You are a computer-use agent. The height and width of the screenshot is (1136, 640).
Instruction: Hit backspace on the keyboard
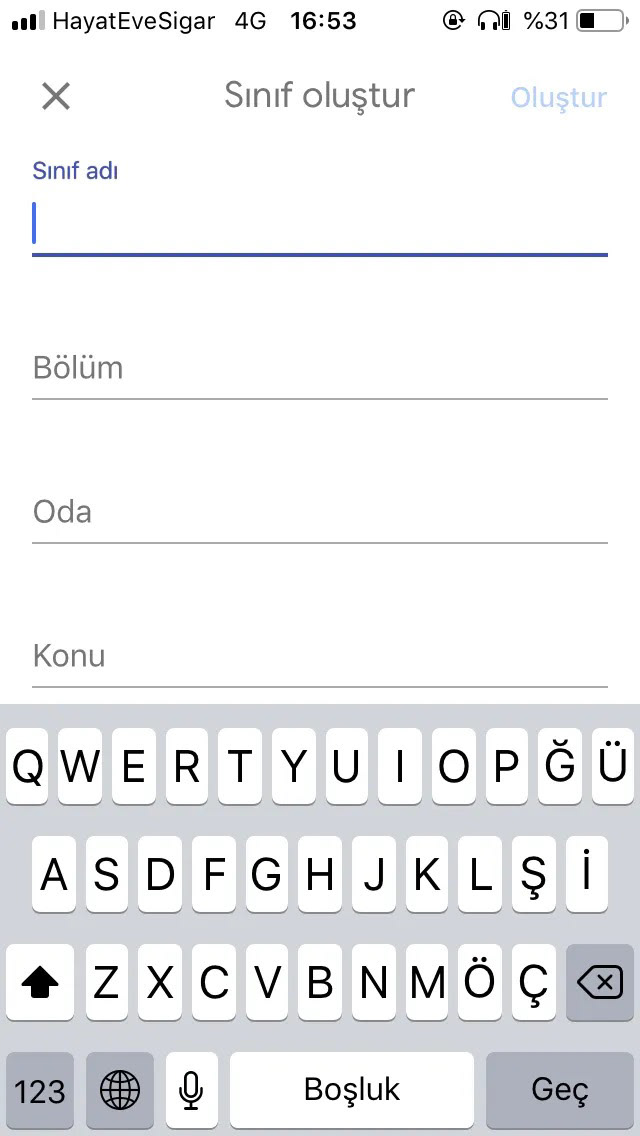[x=599, y=982]
